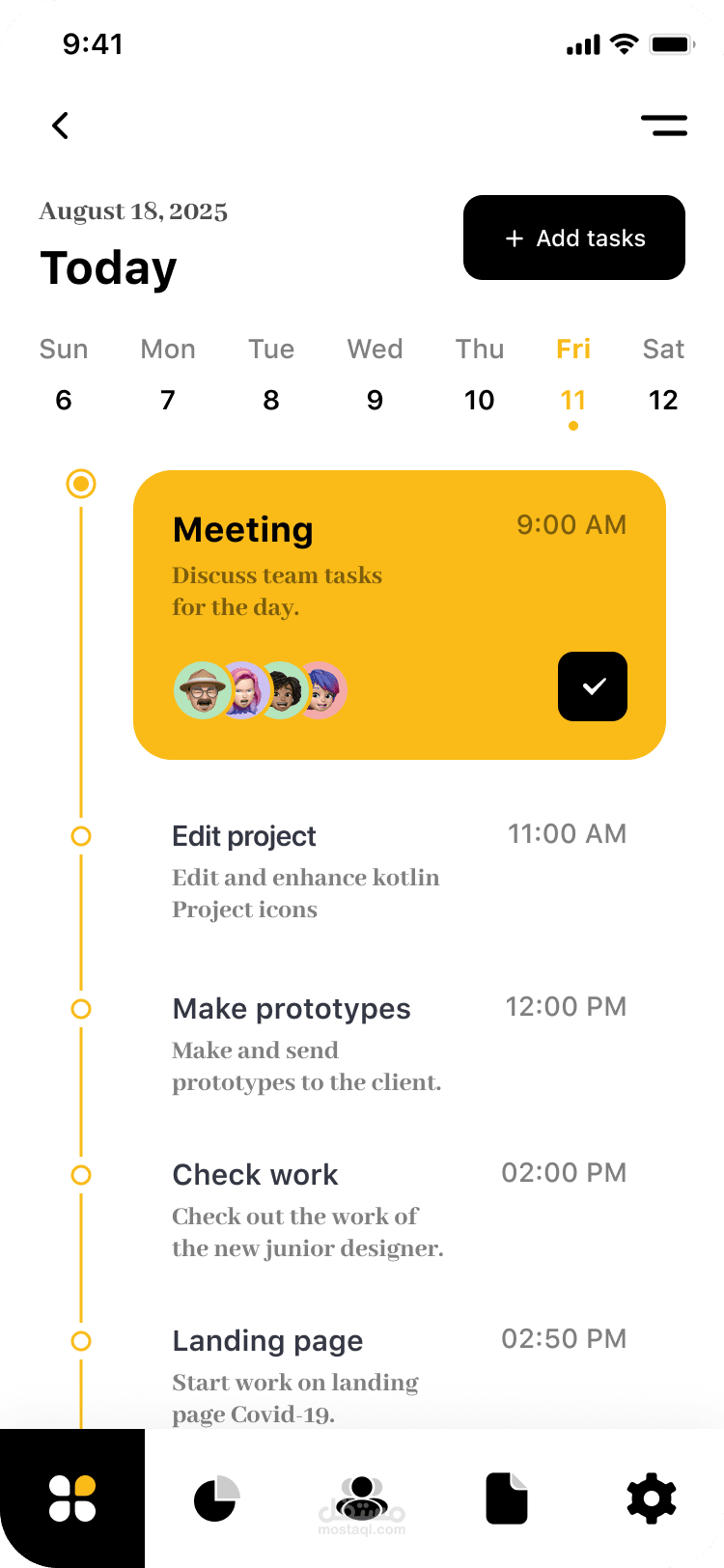Open the settings gear tab

[652, 1498]
